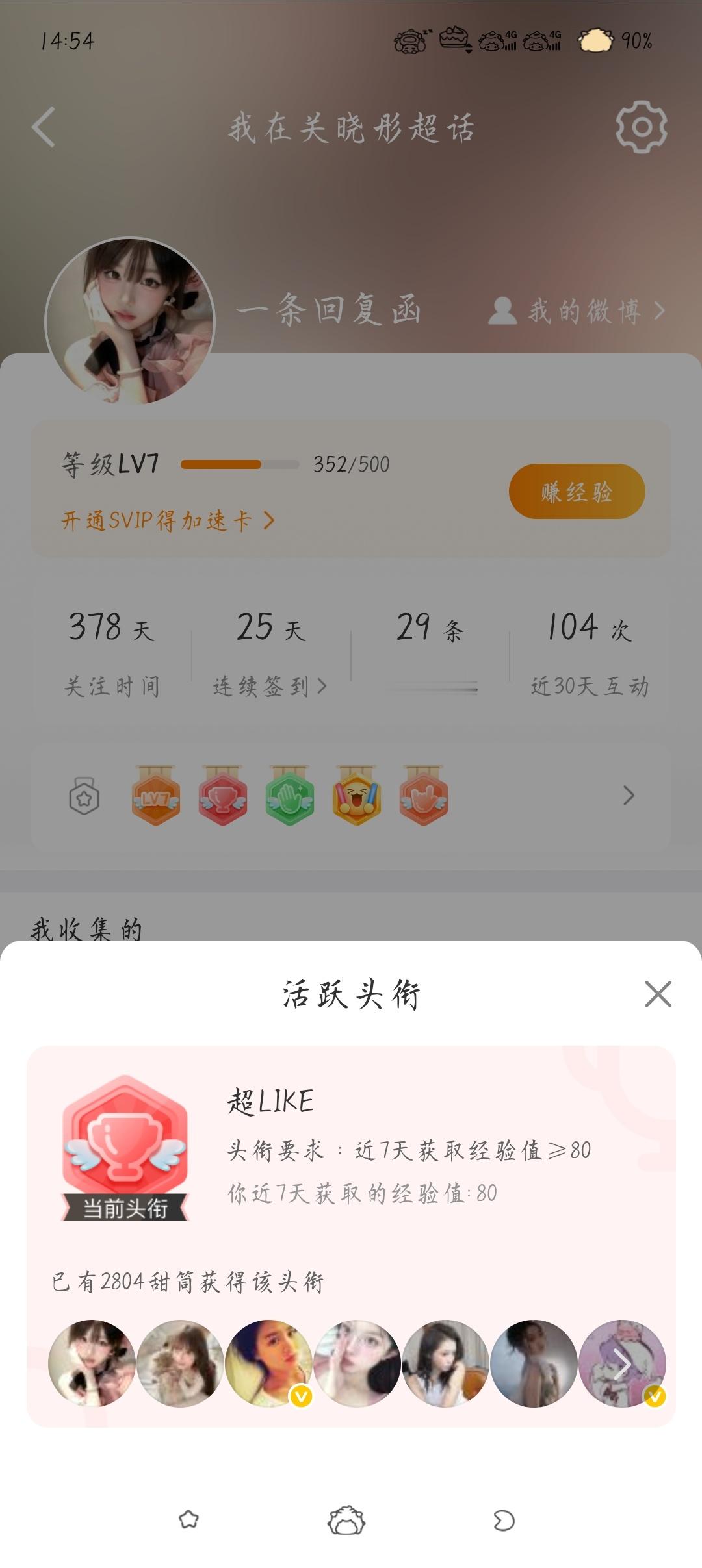Screen dimensions: 702x1568
Task: Open 开通SVIP得加速卡 link
Action: coord(168,520)
